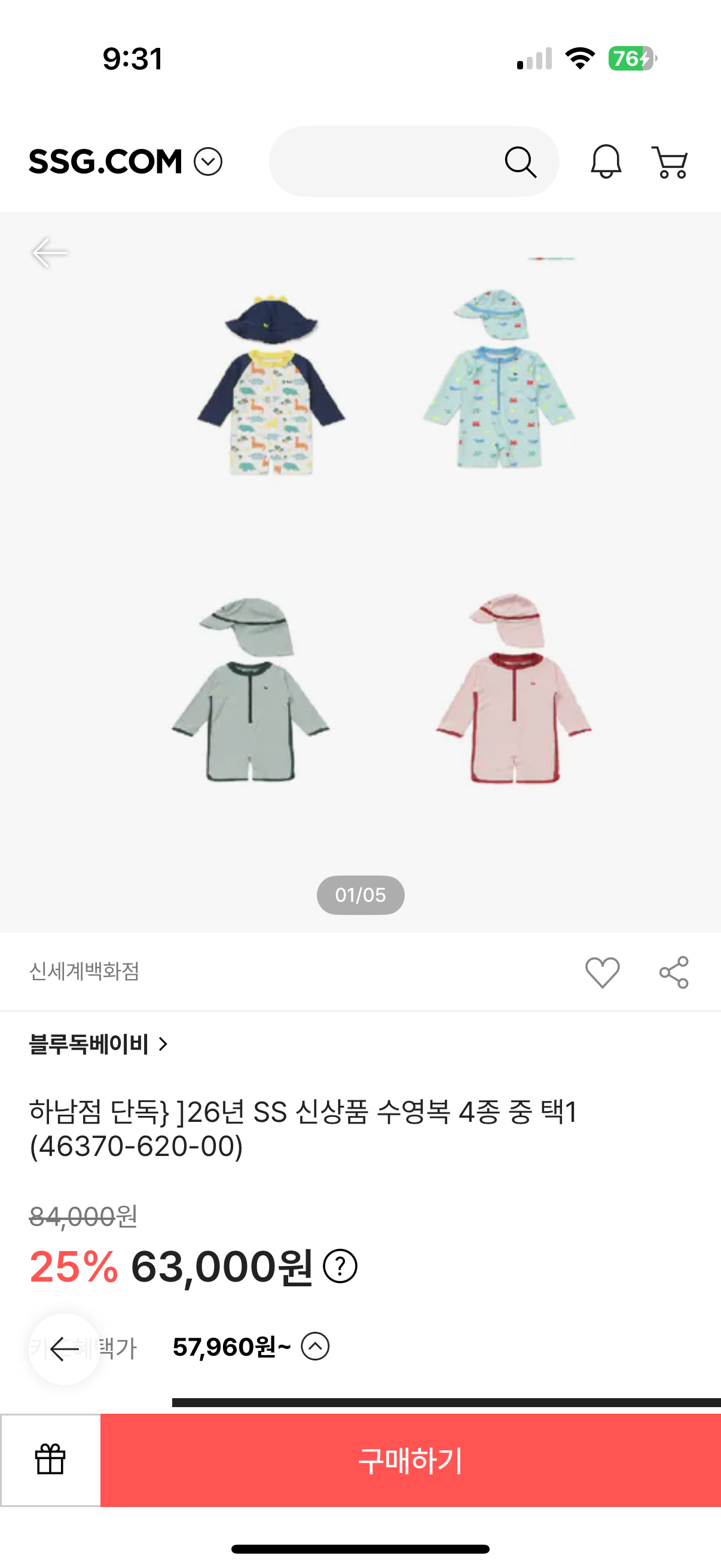This screenshot has width=721, height=1568.
Task: Toggle the heart to add product to wishlist
Action: pos(603,971)
